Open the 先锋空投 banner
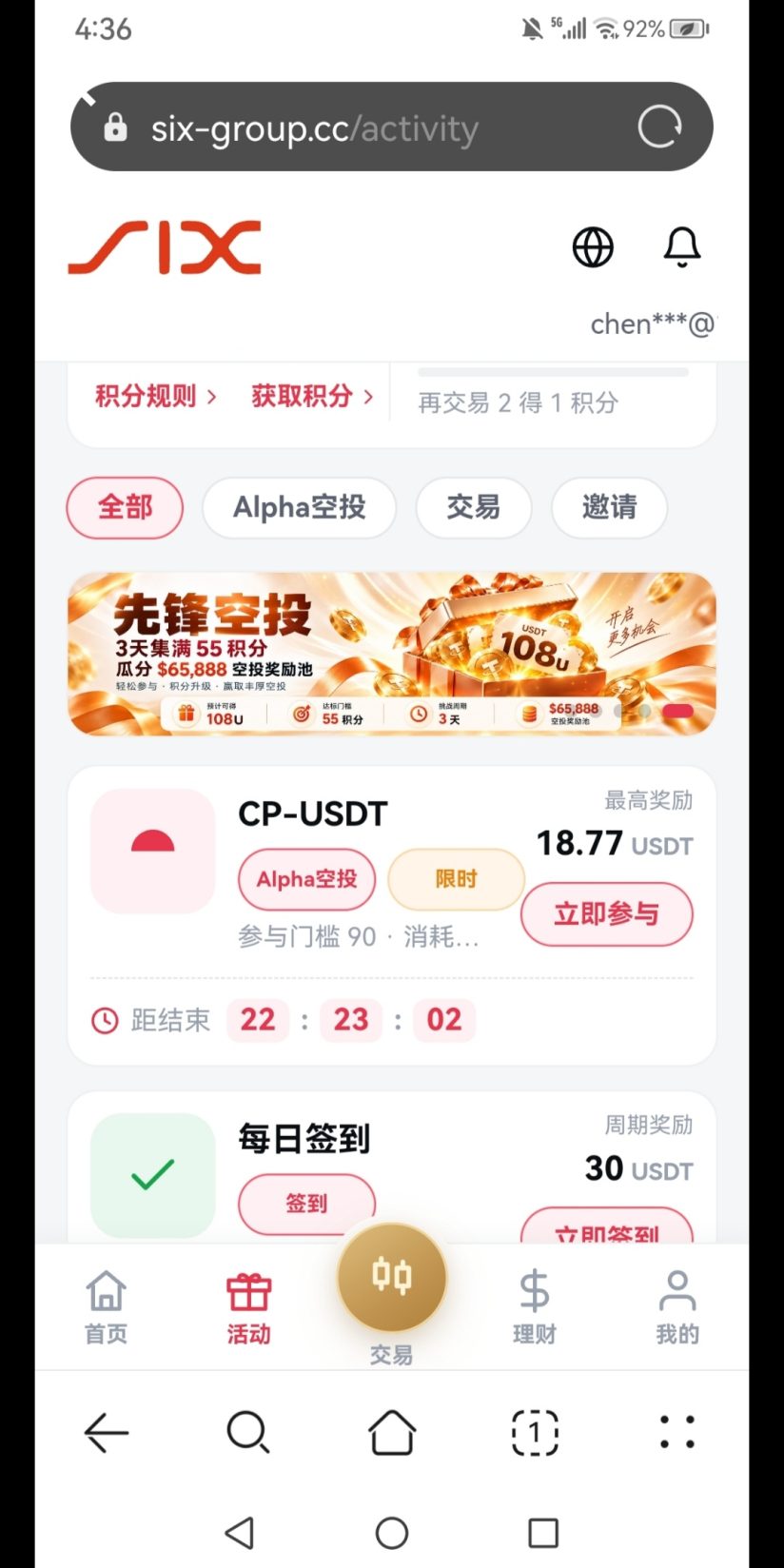The width and height of the screenshot is (784, 1568). [391, 654]
